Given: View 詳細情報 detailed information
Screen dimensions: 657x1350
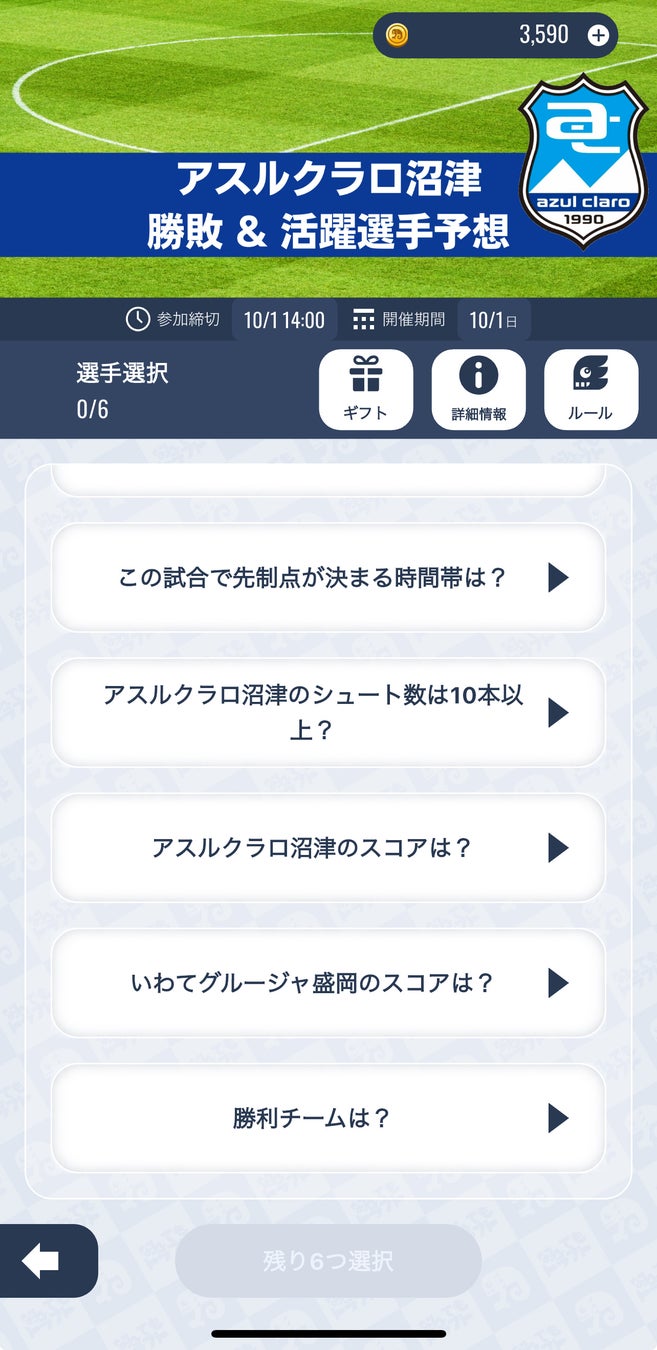Looking at the screenshot, I should coord(478,389).
